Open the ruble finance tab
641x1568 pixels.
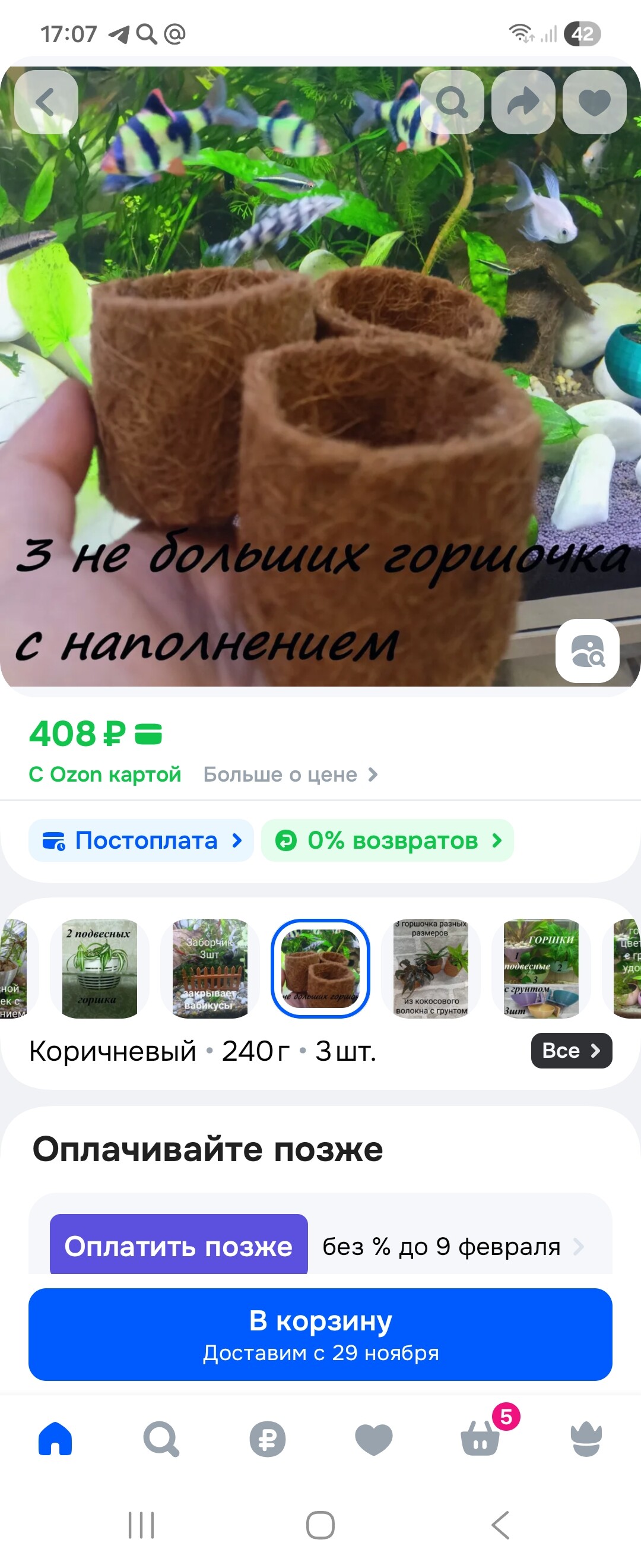[x=268, y=1439]
